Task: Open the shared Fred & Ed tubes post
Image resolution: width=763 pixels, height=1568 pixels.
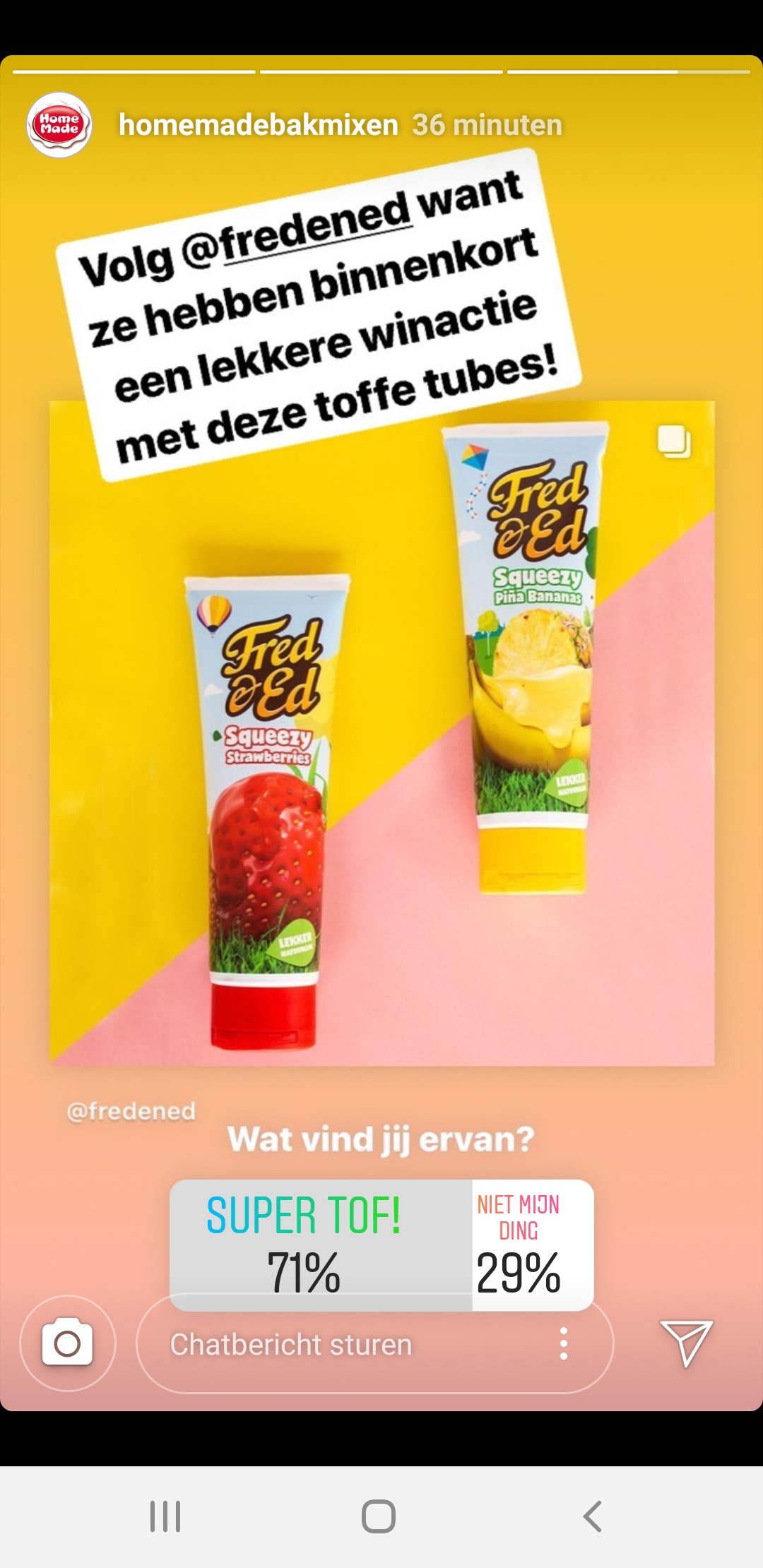Action: tap(381, 733)
